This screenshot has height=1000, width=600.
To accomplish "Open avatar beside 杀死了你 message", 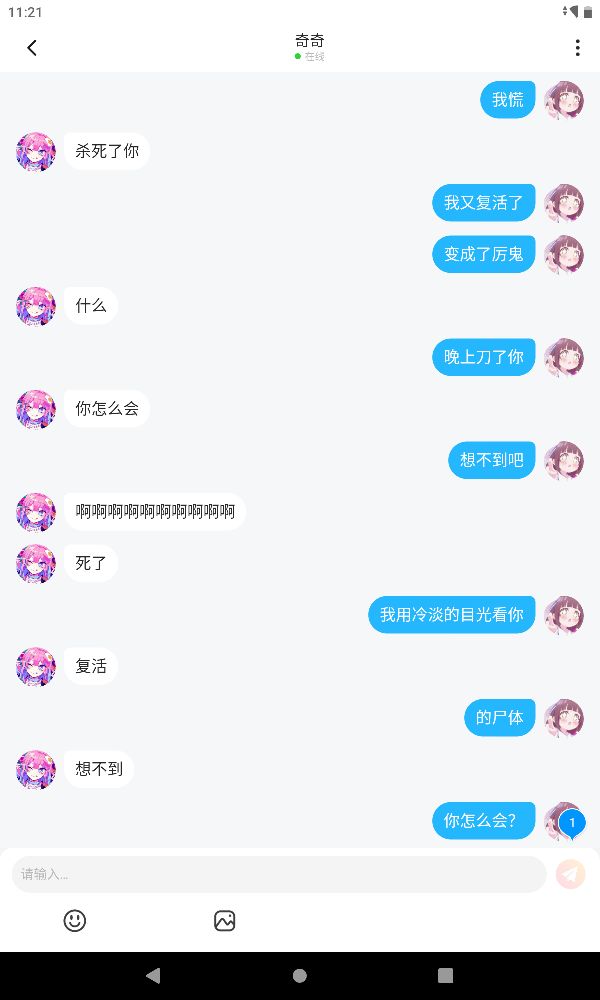I will (x=36, y=152).
